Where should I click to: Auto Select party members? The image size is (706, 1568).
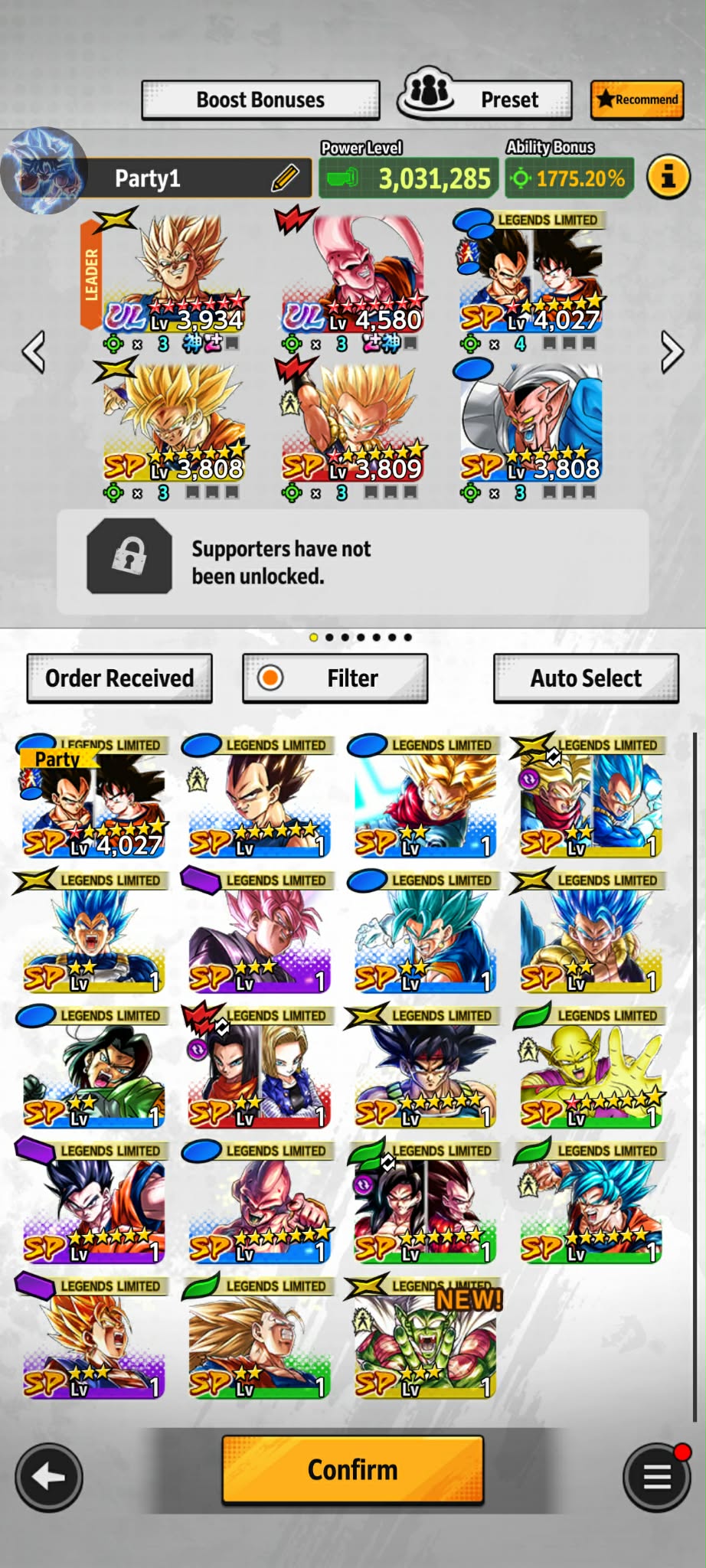point(586,678)
